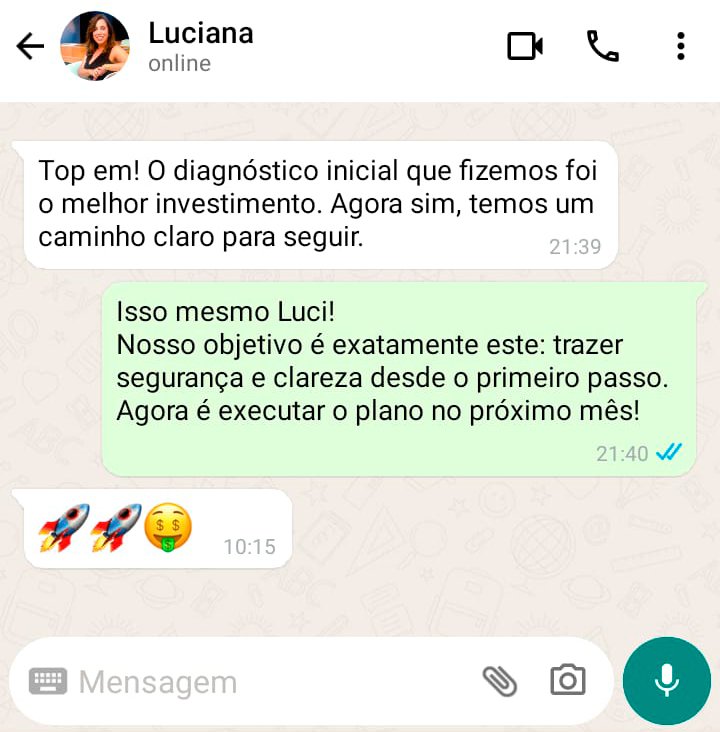
Task: Start a voice call with Luciana
Action: [x=602, y=47]
